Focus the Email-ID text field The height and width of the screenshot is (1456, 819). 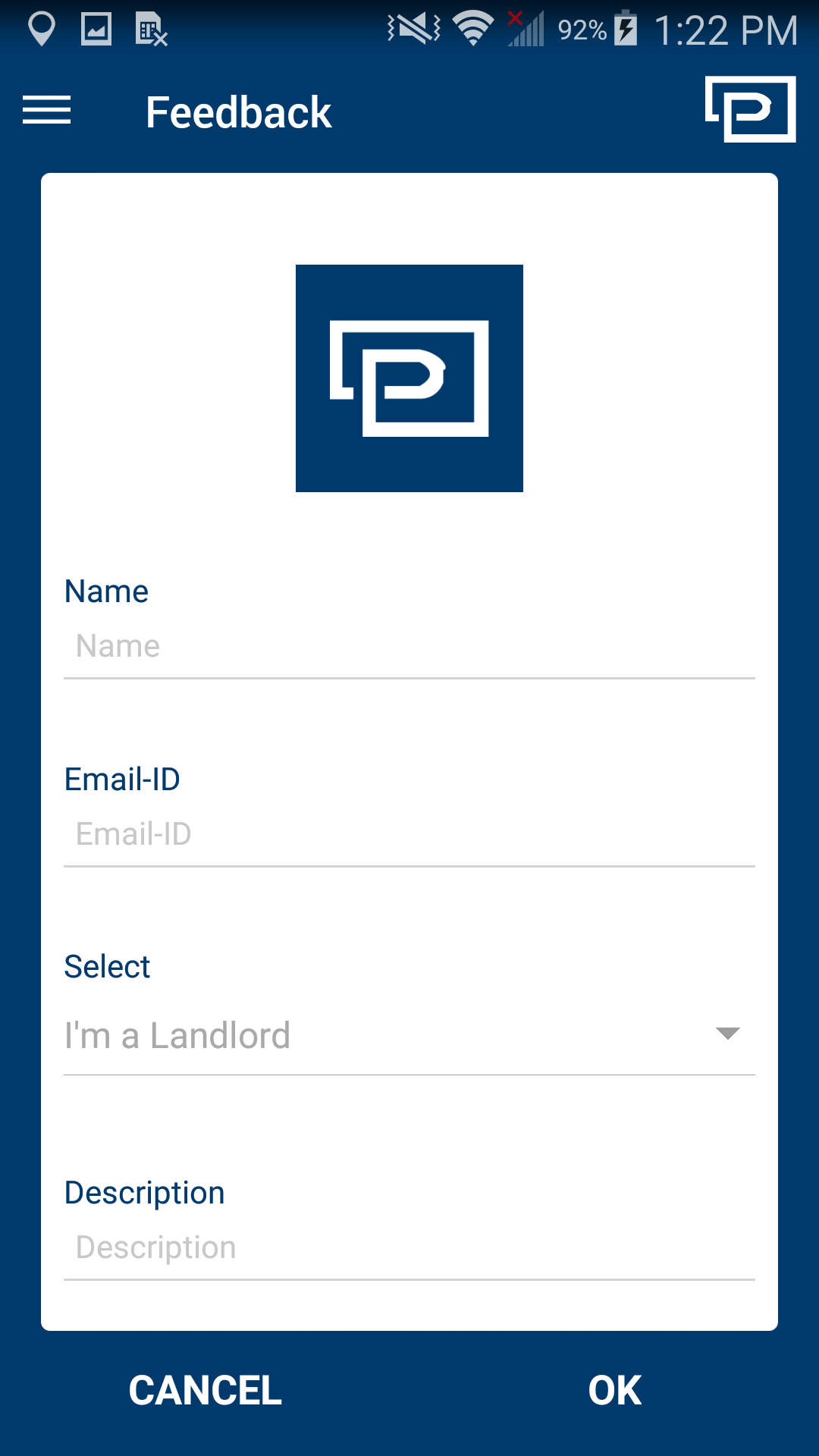point(409,835)
